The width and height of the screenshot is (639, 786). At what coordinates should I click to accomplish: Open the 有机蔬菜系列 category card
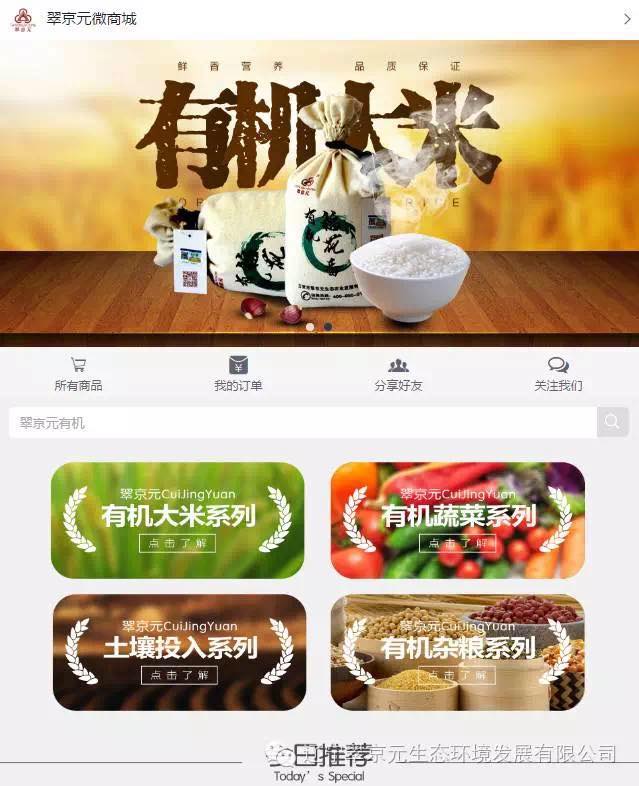pos(458,520)
